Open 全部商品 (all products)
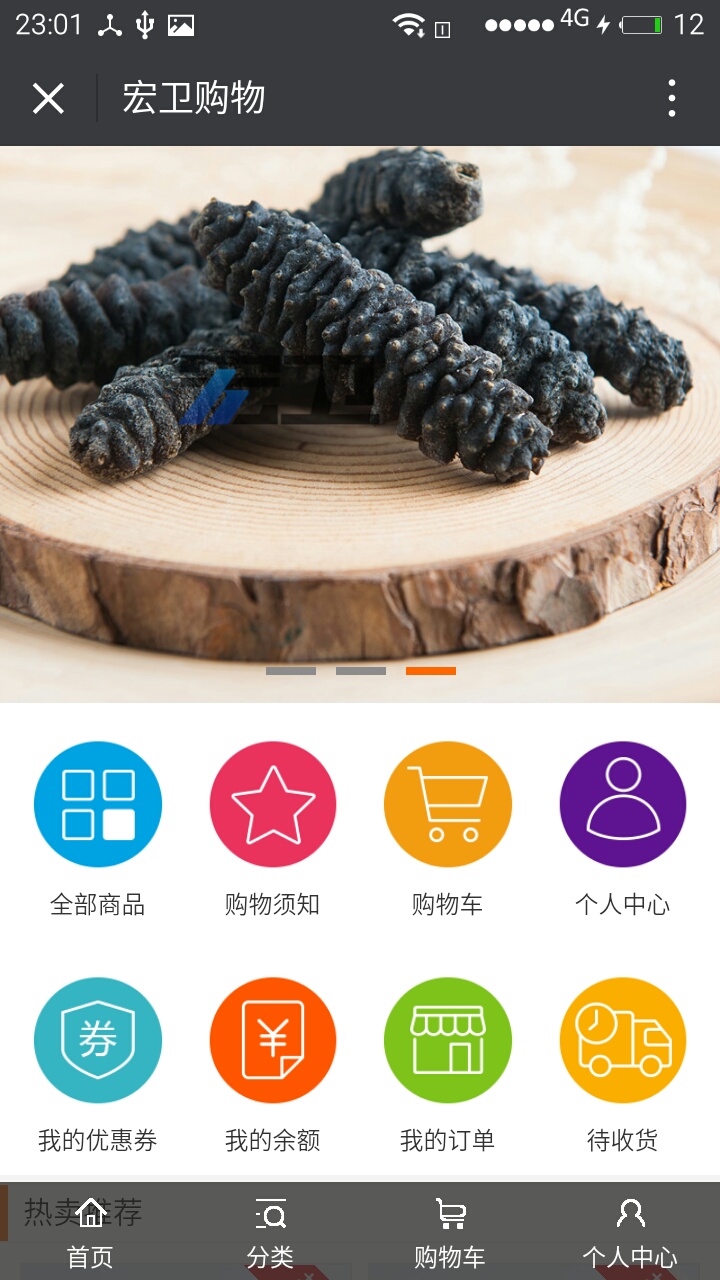Viewport: 720px width, 1280px height. (98, 805)
